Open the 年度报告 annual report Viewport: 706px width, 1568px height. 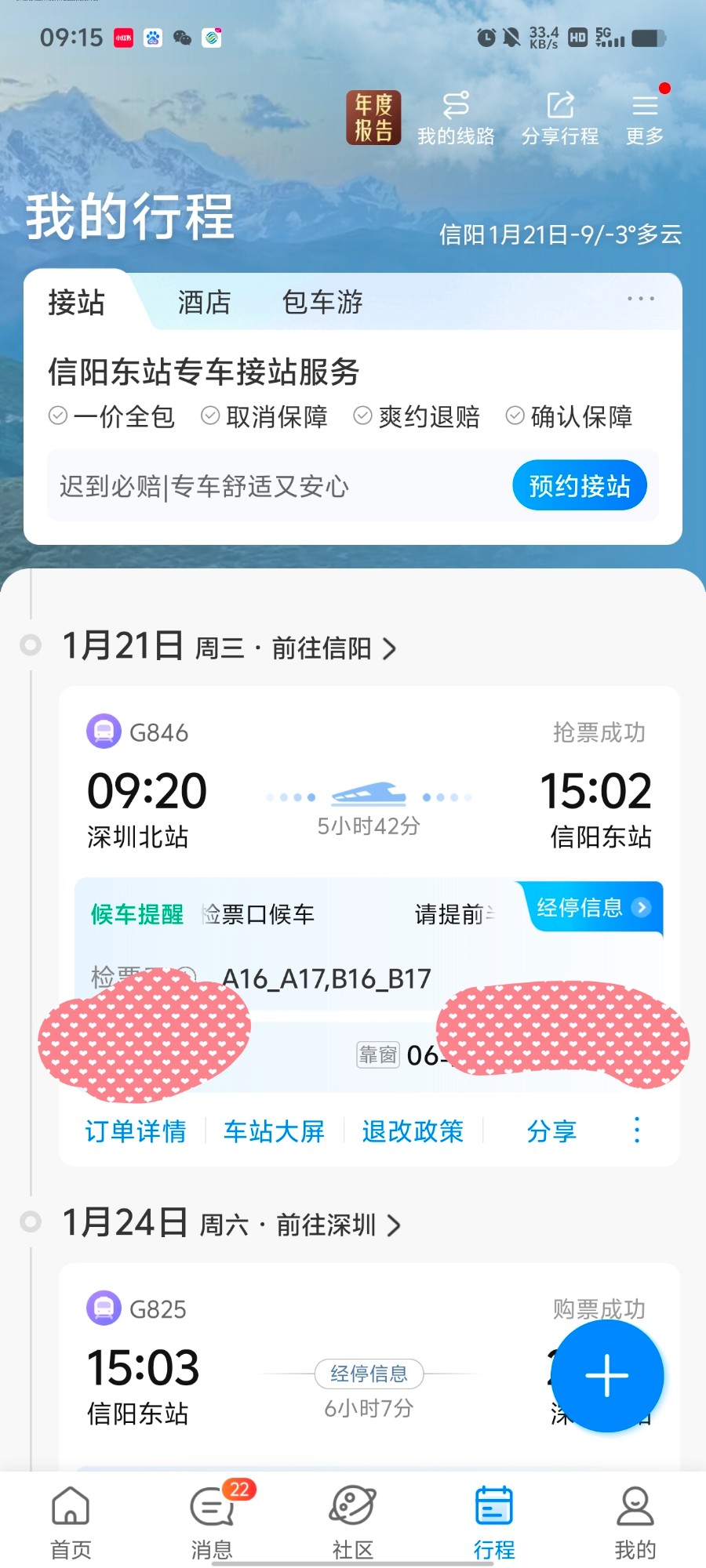pyautogui.click(x=373, y=118)
